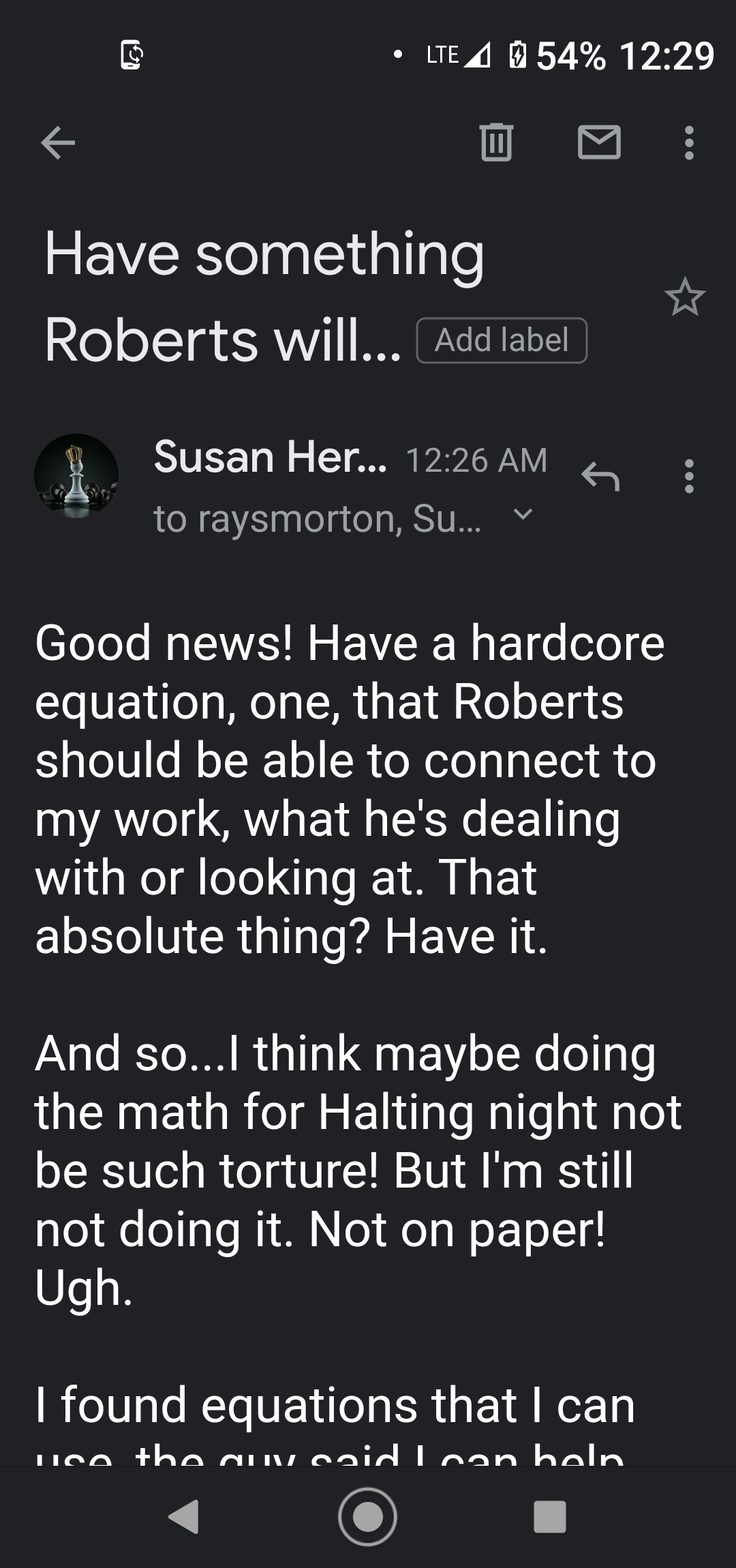Go back to the inbox

point(58,143)
